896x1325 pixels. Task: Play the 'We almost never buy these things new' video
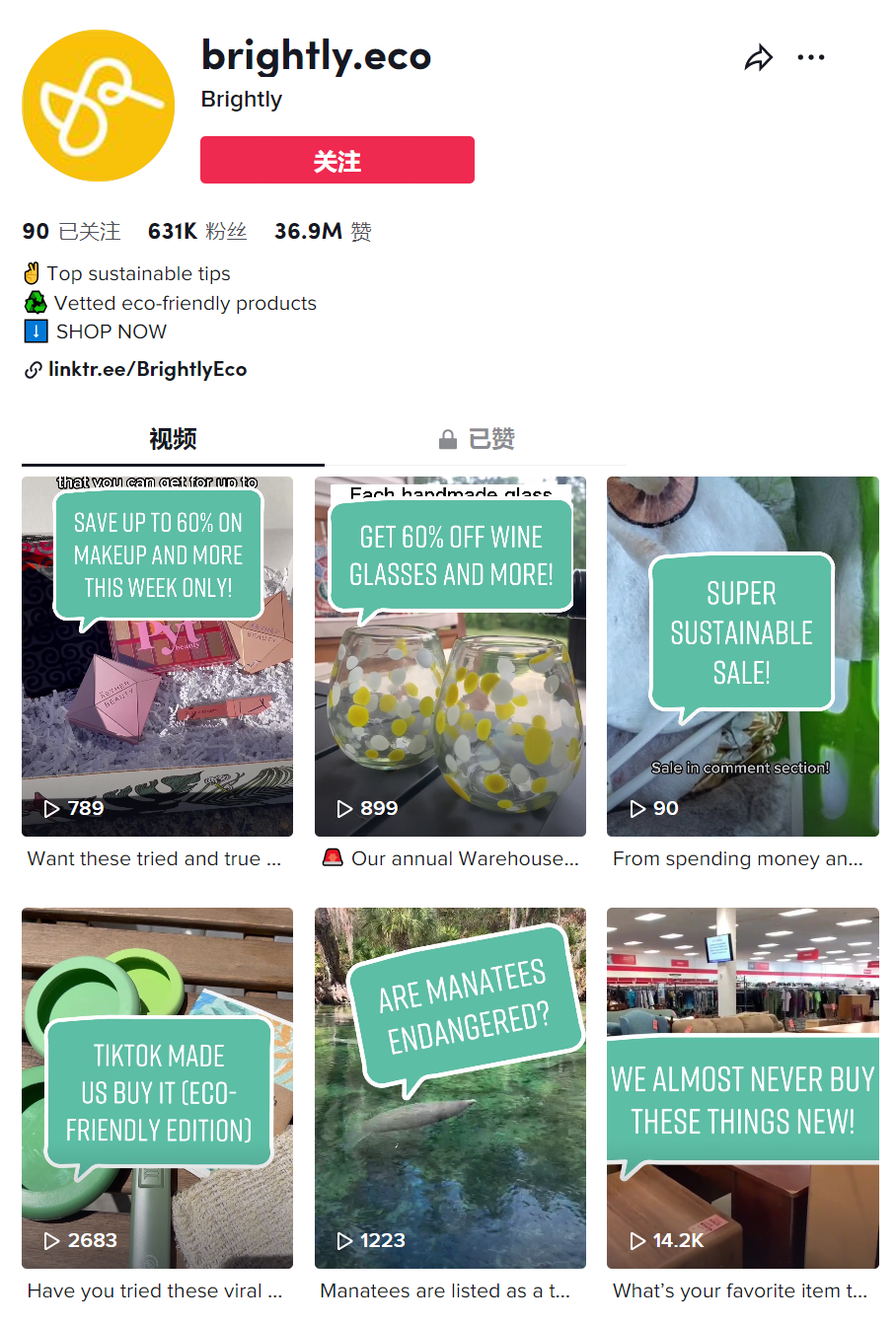click(742, 1087)
